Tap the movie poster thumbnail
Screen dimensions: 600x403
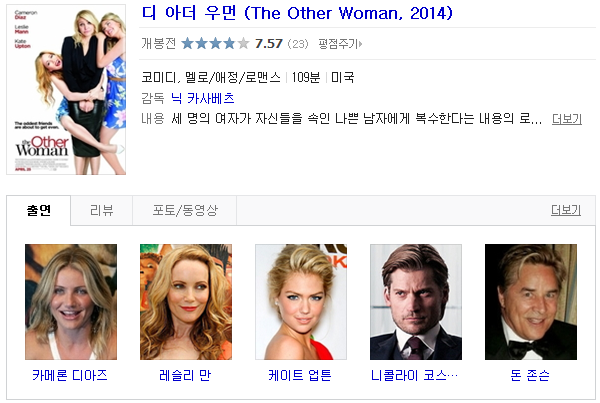tap(66, 90)
